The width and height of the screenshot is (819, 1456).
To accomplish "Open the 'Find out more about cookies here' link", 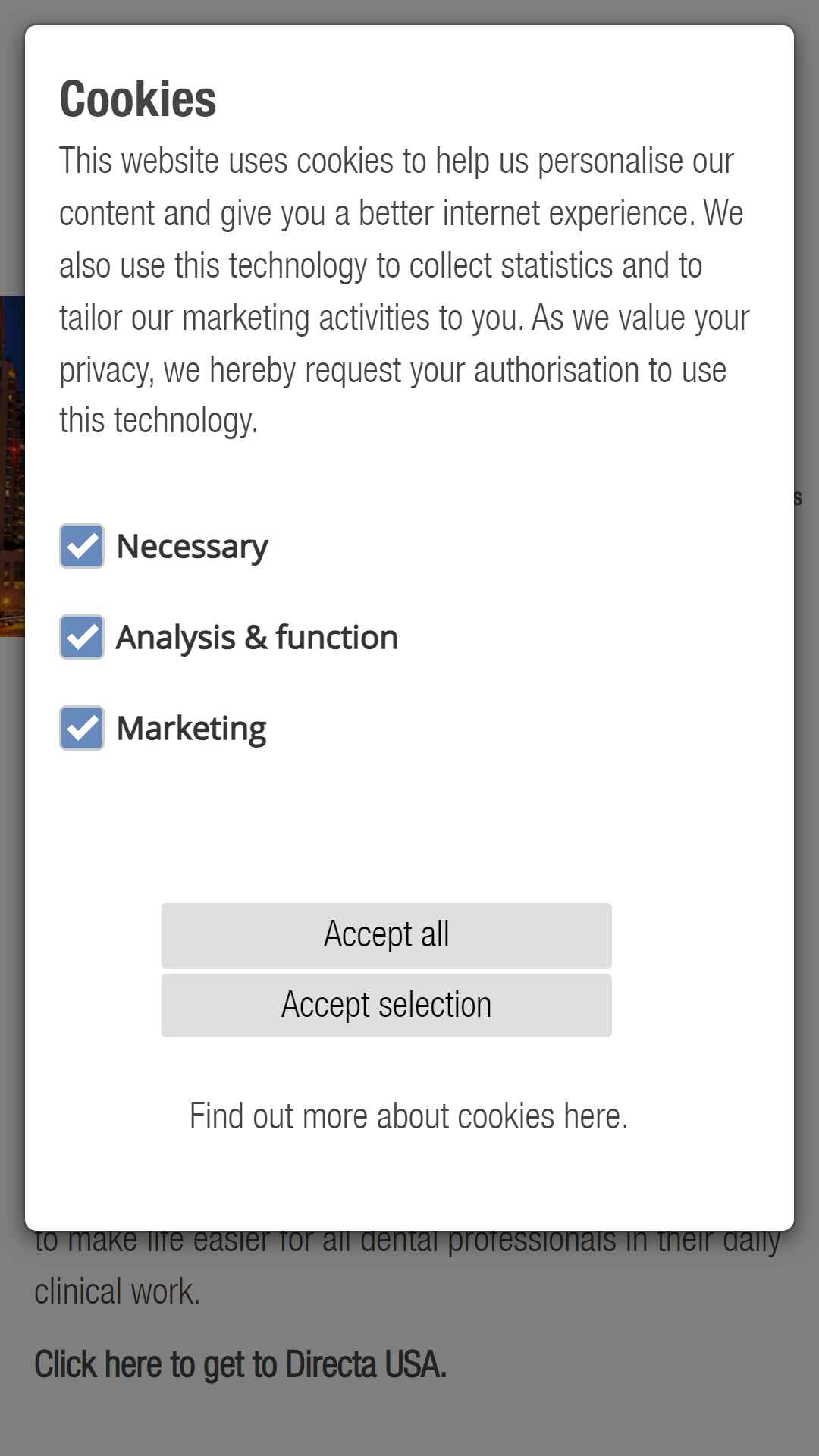I will pos(409,1116).
